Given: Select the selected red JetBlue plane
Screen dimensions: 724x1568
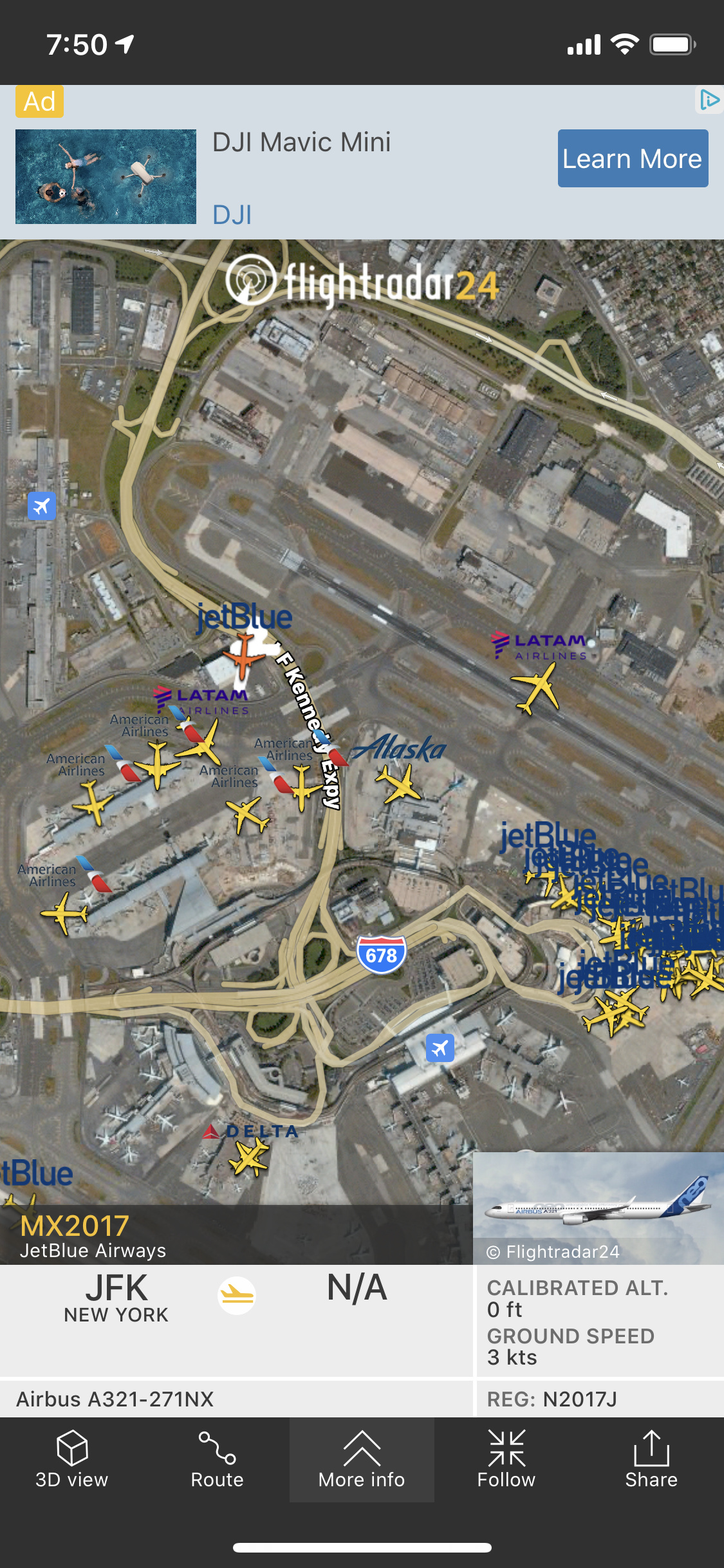Looking at the screenshot, I should [243, 655].
